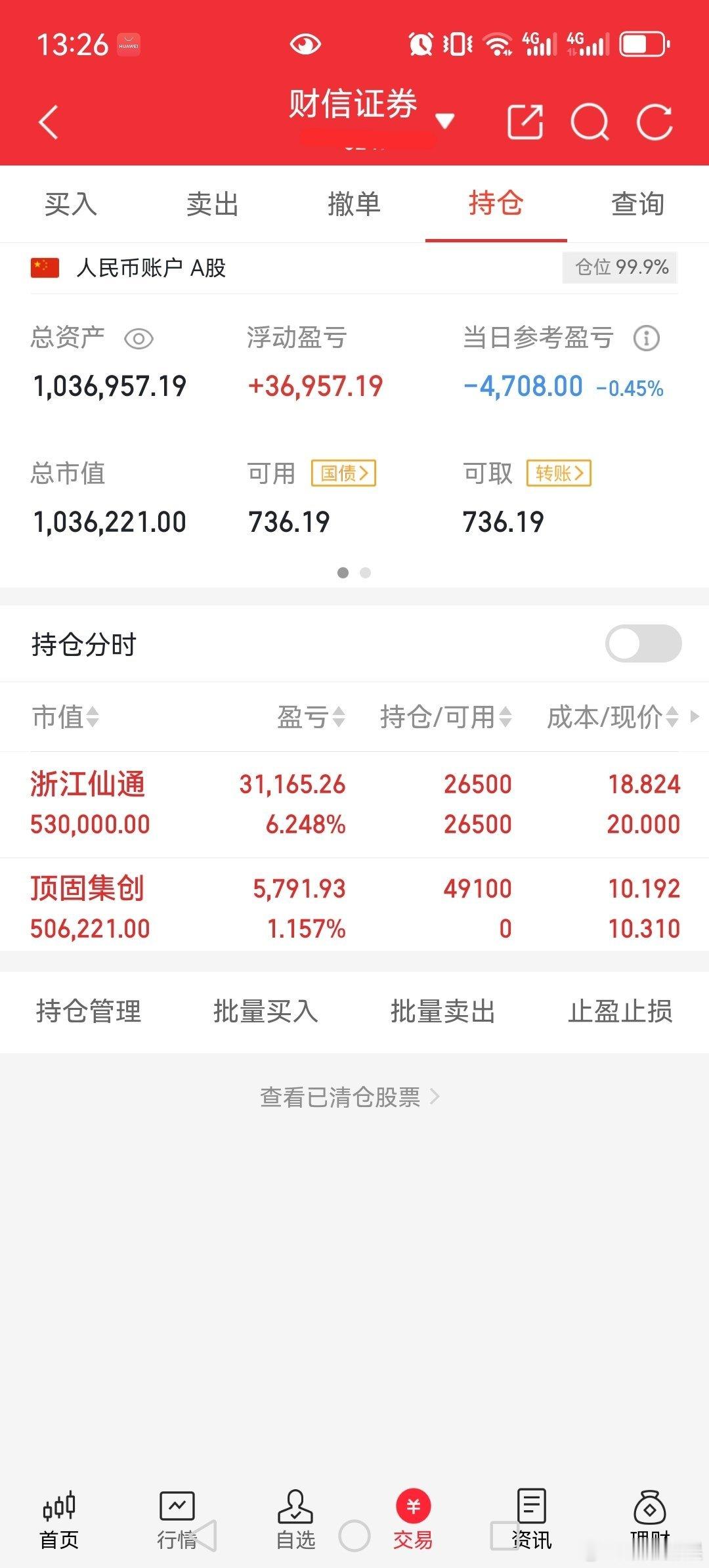The height and width of the screenshot is (1568, 709).
Task: Tap the 批量卖出 button
Action: coord(442,1013)
